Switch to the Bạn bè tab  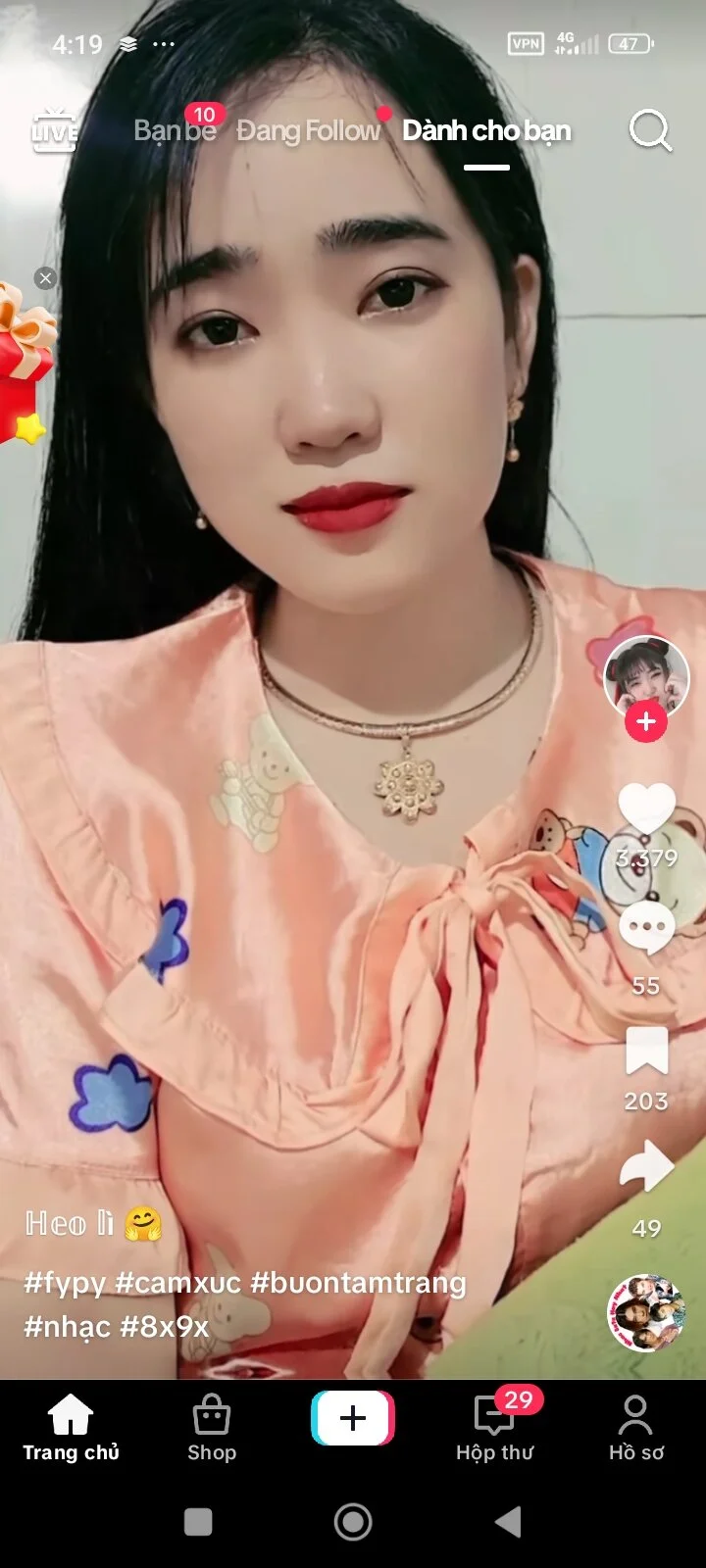coord(175,131)
